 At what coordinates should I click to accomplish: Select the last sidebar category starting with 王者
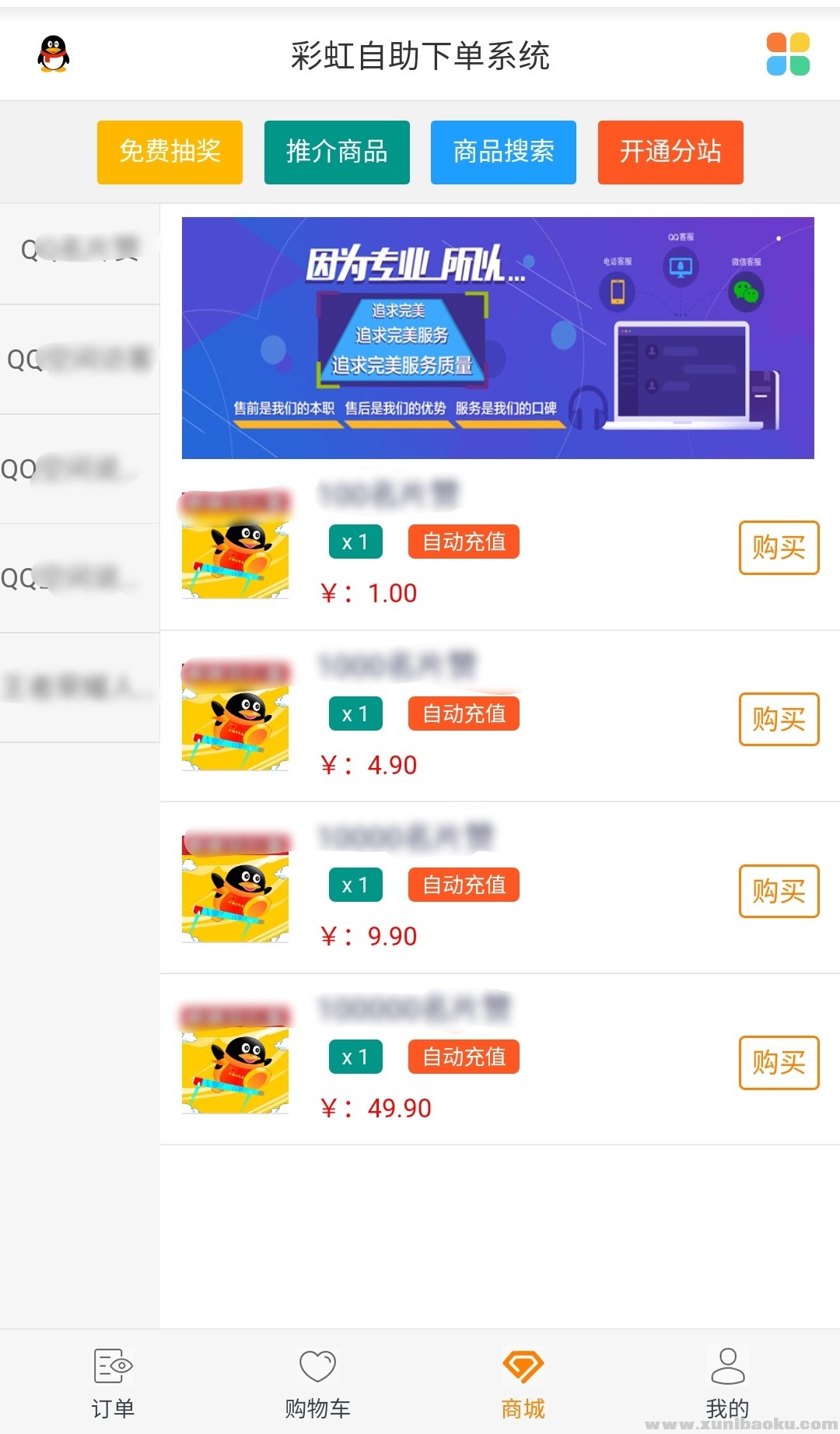click(79, 688)
